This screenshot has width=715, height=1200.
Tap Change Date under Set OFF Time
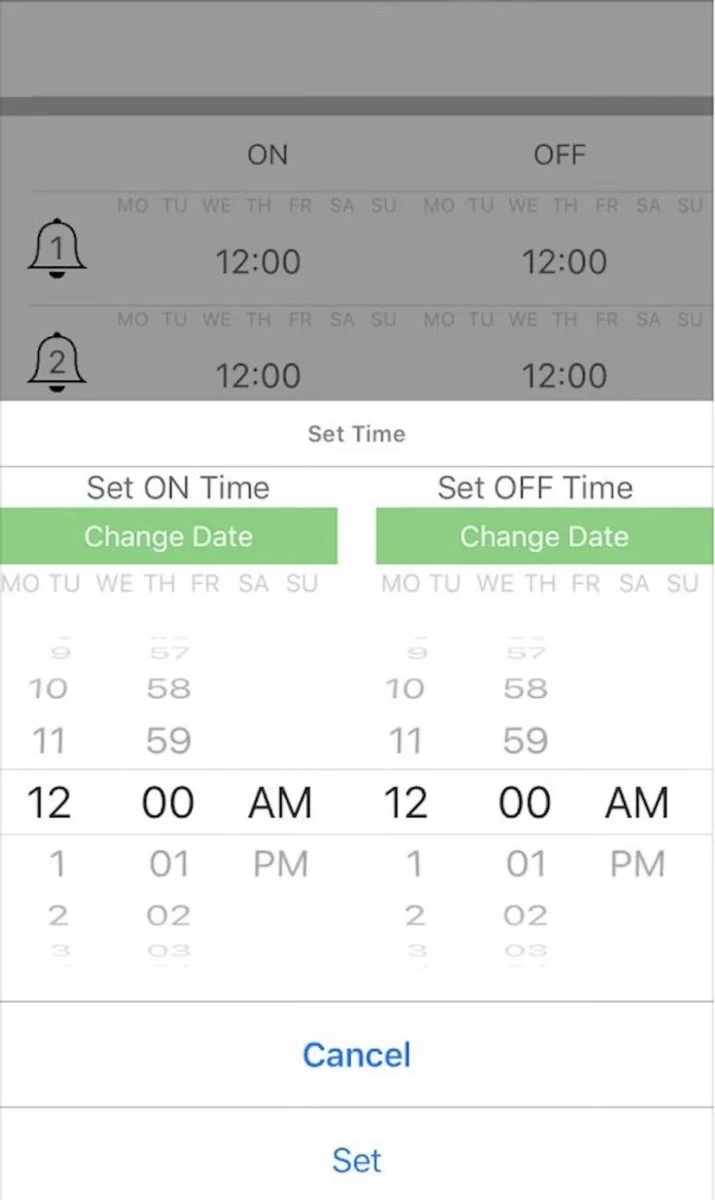(544, 537)
